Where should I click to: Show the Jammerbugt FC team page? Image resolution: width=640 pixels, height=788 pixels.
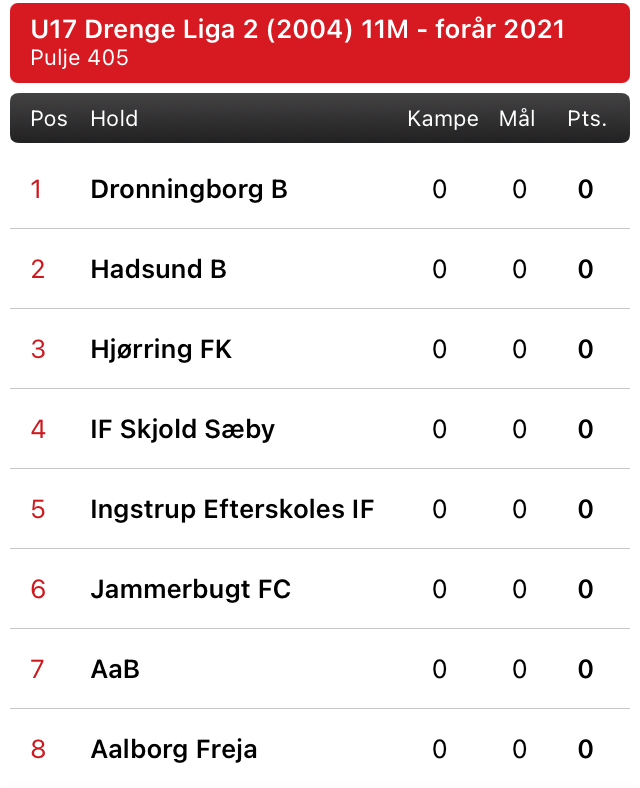[190, 589]
